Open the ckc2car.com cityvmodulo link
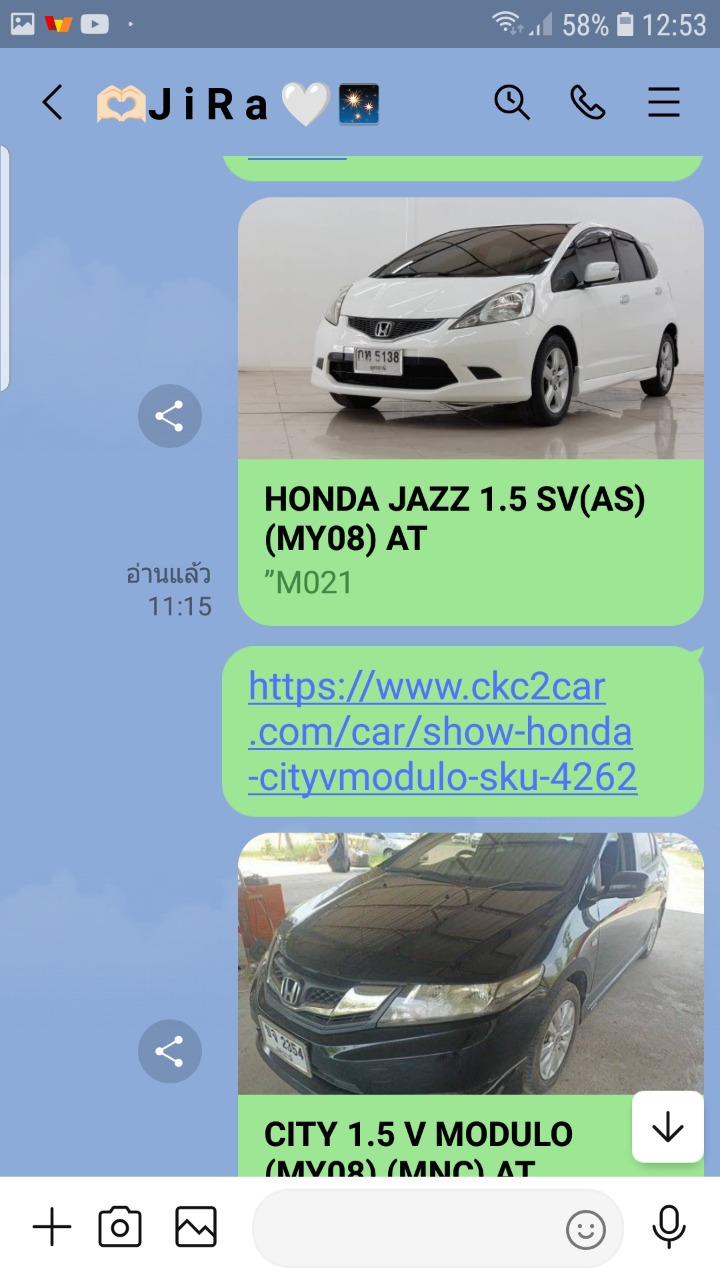 coord(441,732)
